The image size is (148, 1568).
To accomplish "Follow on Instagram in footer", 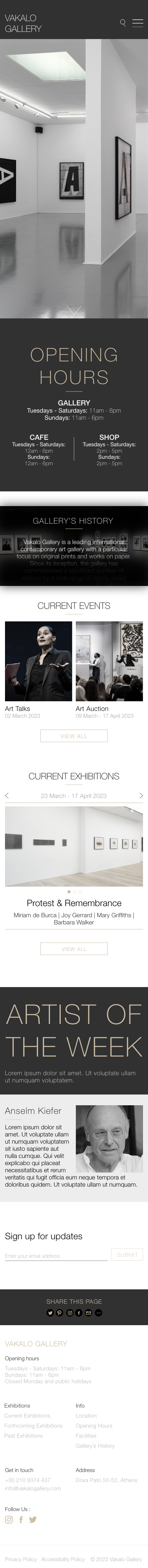I will click(9, 1519).
